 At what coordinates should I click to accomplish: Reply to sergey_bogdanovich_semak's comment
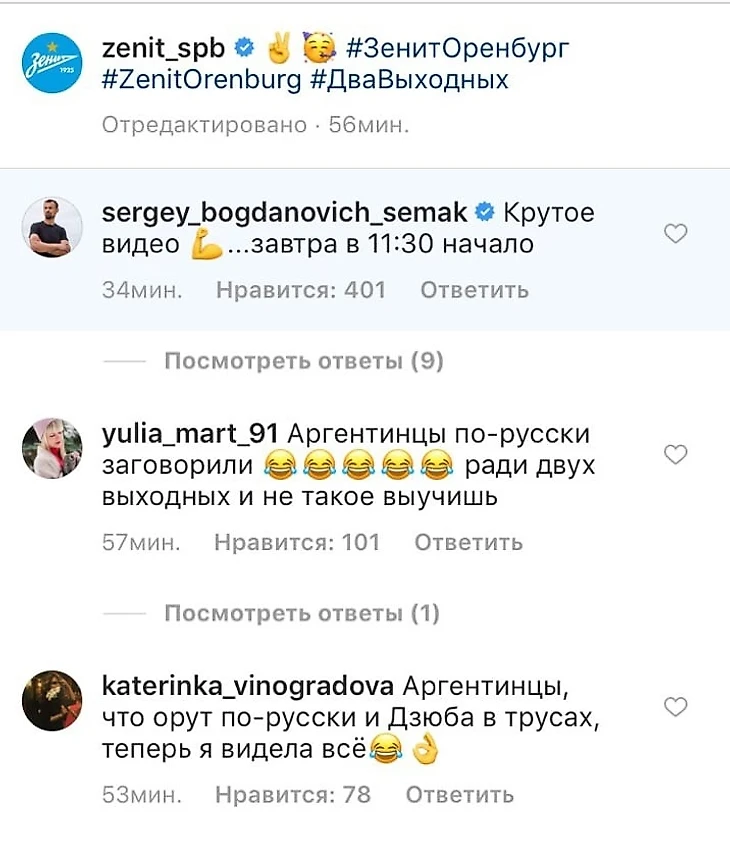point(474,291)
